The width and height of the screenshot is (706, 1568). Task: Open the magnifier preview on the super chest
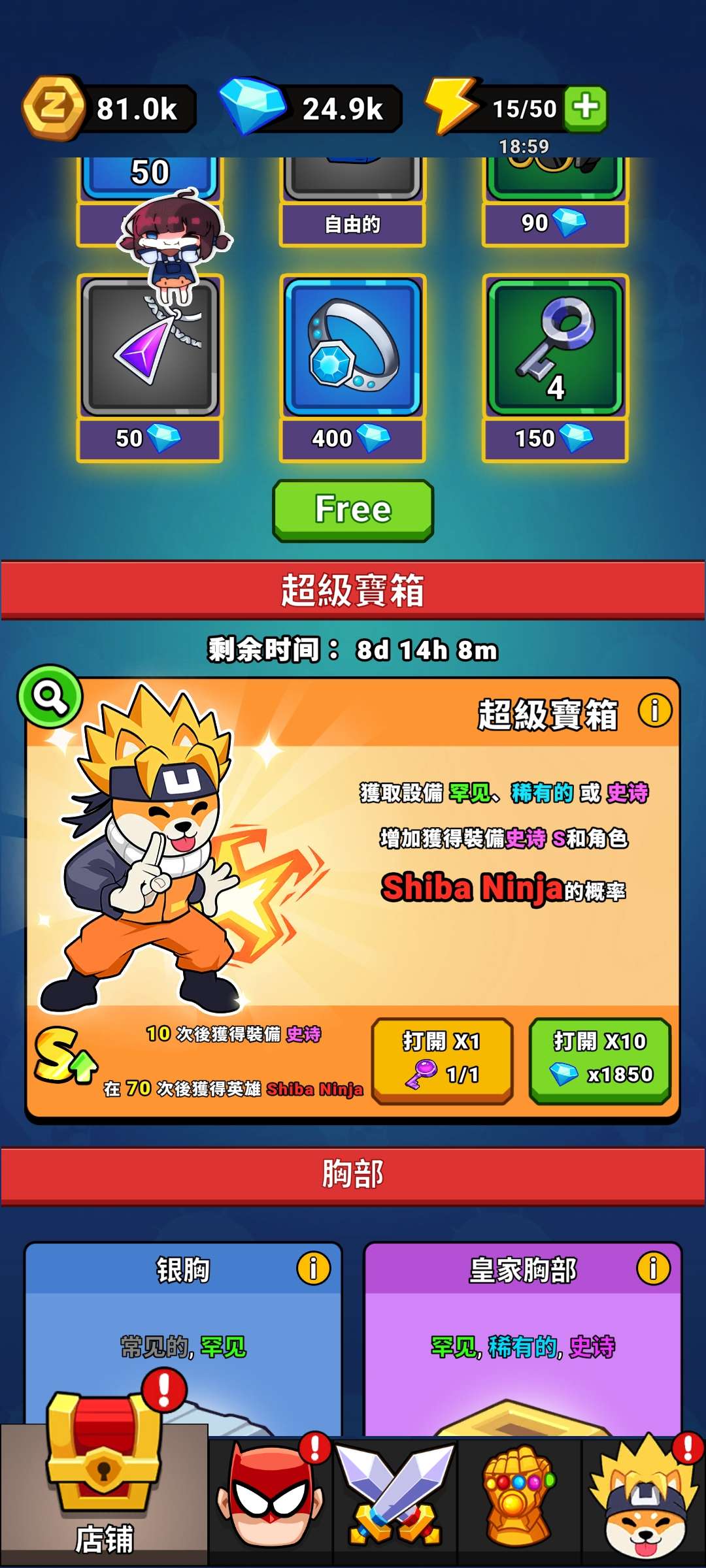(x=50, y=697)
